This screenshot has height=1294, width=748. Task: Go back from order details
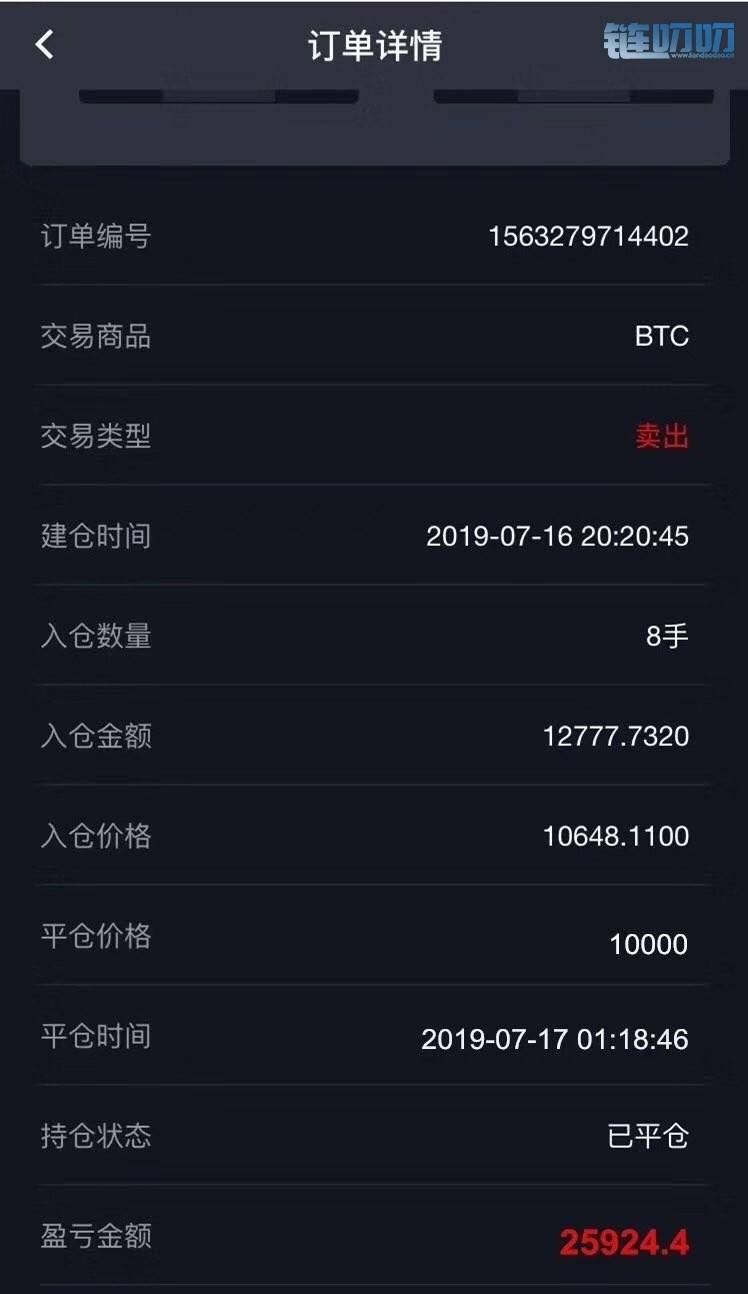tap(44, 44)
